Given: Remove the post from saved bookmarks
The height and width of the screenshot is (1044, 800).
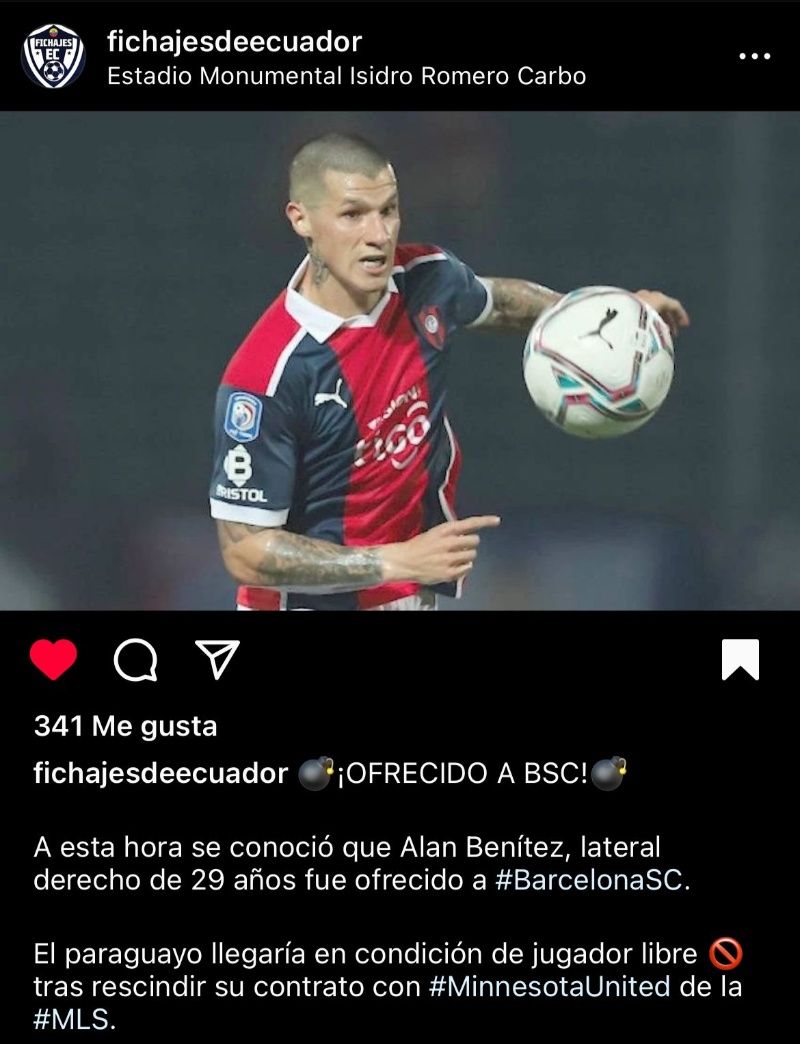Looking at the screenshot, I should 740,660.
